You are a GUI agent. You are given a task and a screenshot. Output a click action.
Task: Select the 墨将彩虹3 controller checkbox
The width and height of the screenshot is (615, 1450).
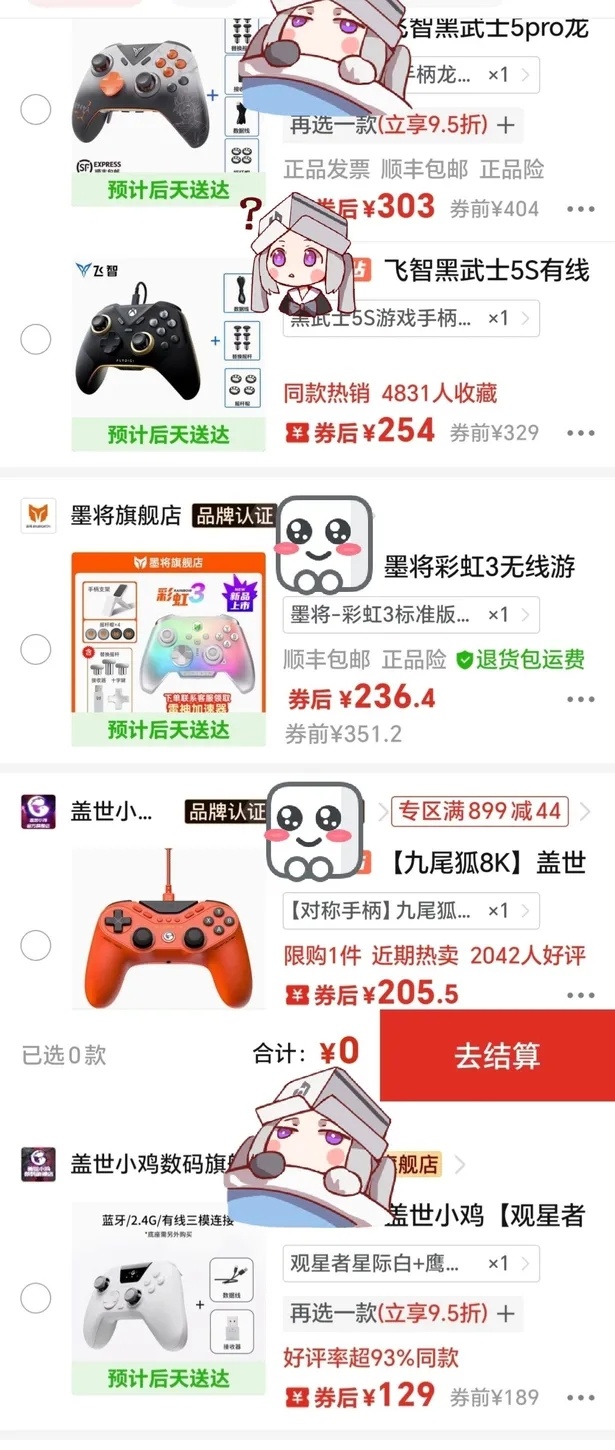(36, 650)
